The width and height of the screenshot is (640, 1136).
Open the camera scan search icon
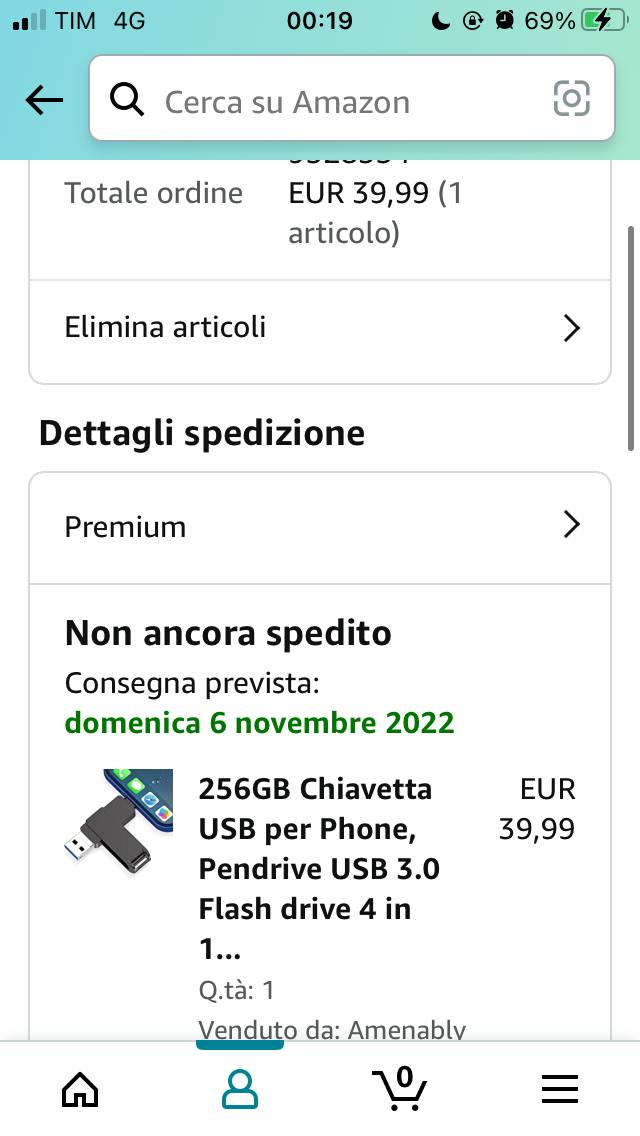571,99
